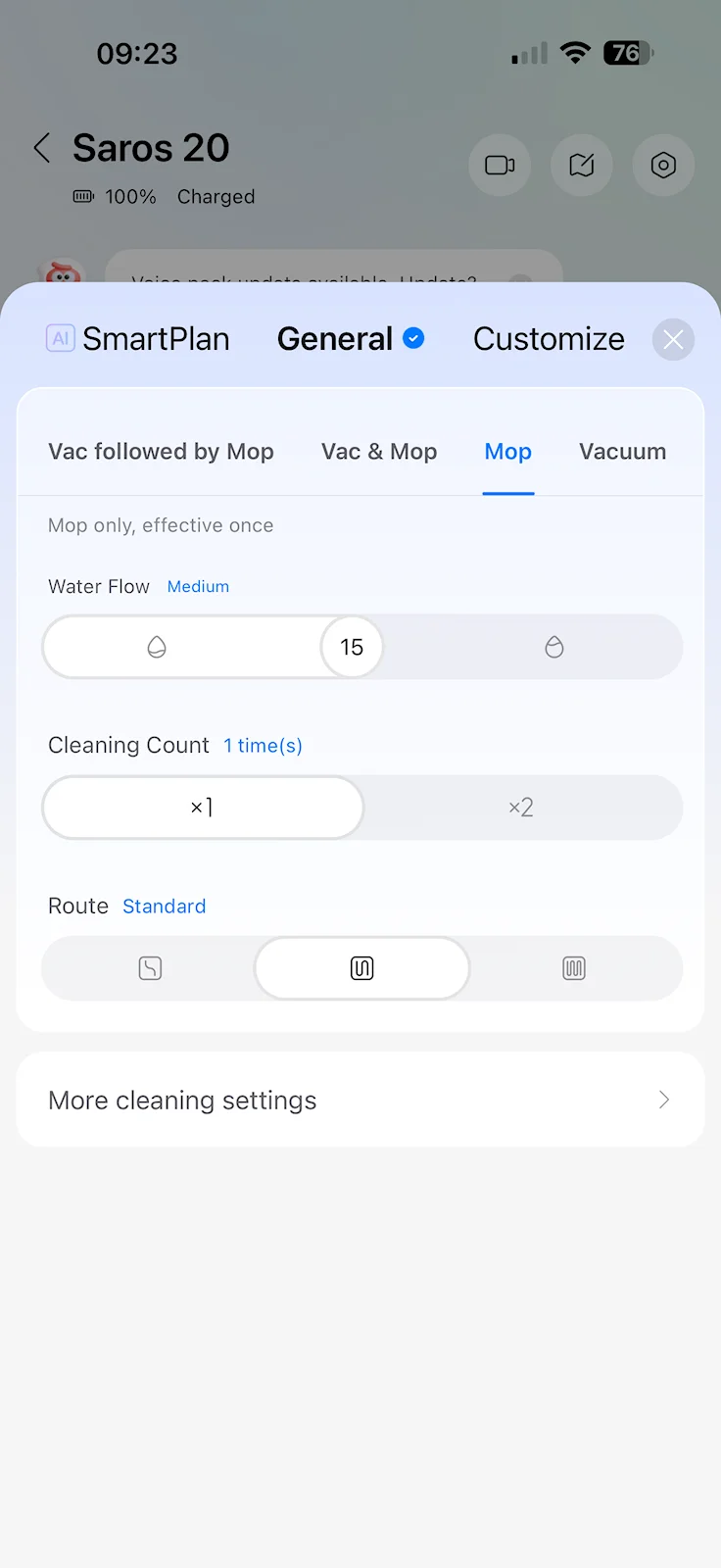This screenshot has width=721, height=1568.
Task: Set cleaning count to ×2
Action: (x=521, y=808)
